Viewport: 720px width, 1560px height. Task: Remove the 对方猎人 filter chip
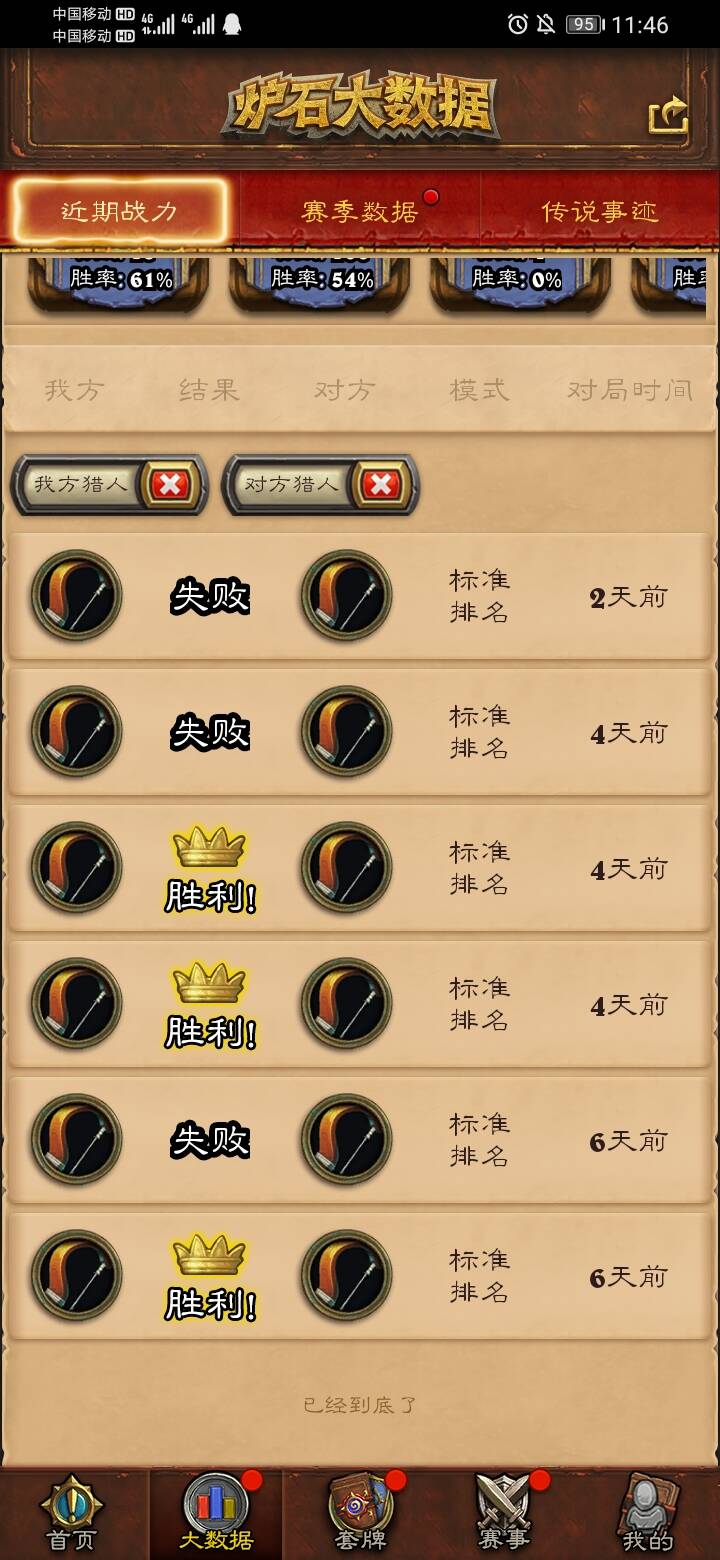[x=381, y=485]
